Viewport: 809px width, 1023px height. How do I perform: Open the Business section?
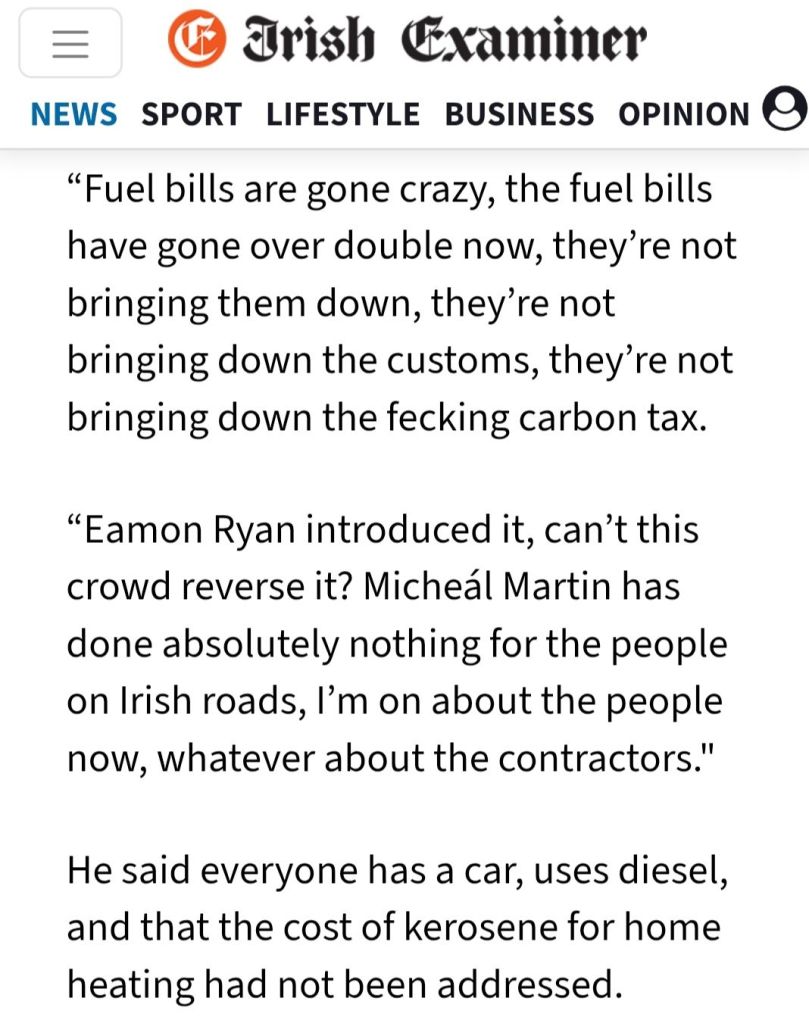pyautogui.click(x=519, y=114)
